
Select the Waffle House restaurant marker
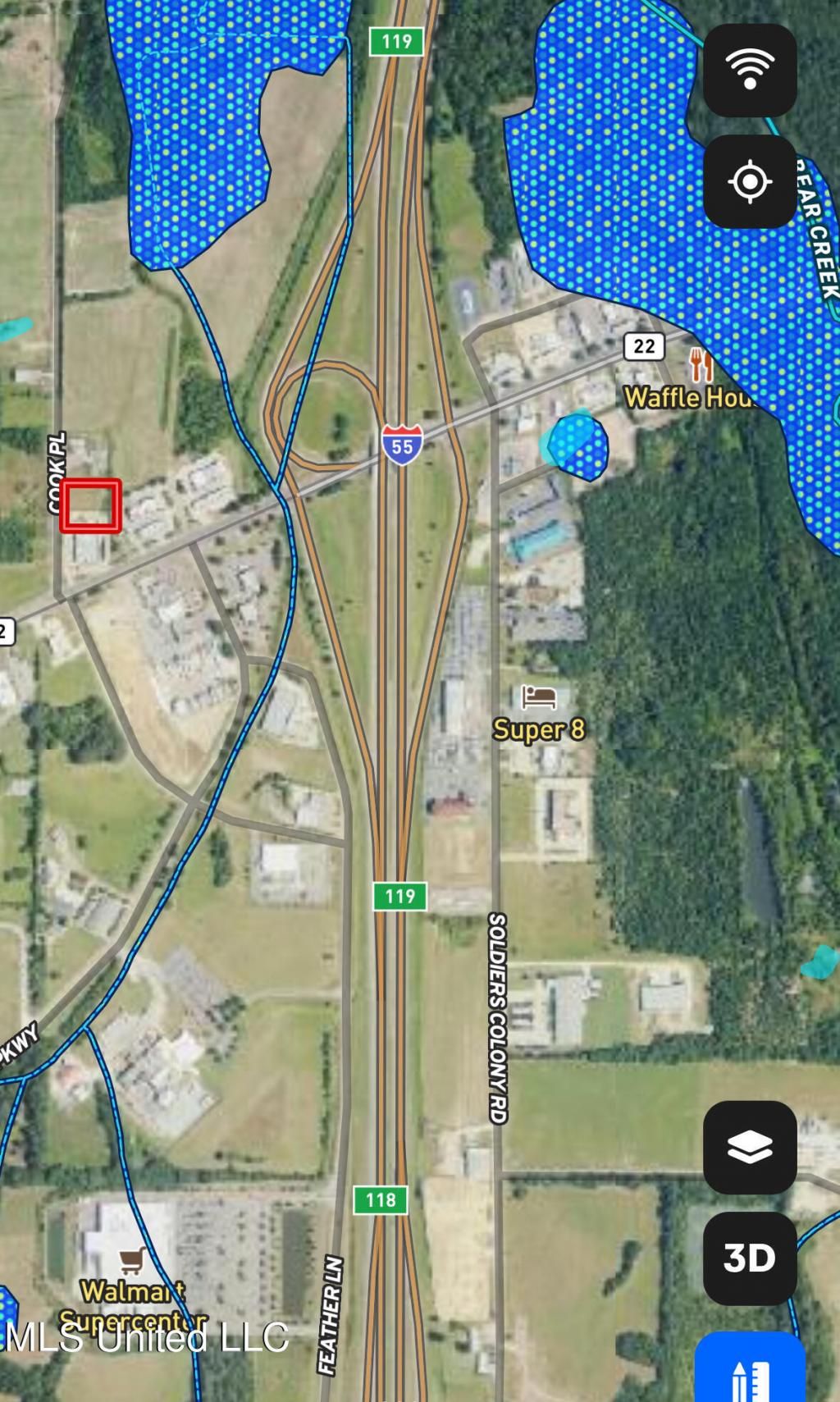pos(701,365)
